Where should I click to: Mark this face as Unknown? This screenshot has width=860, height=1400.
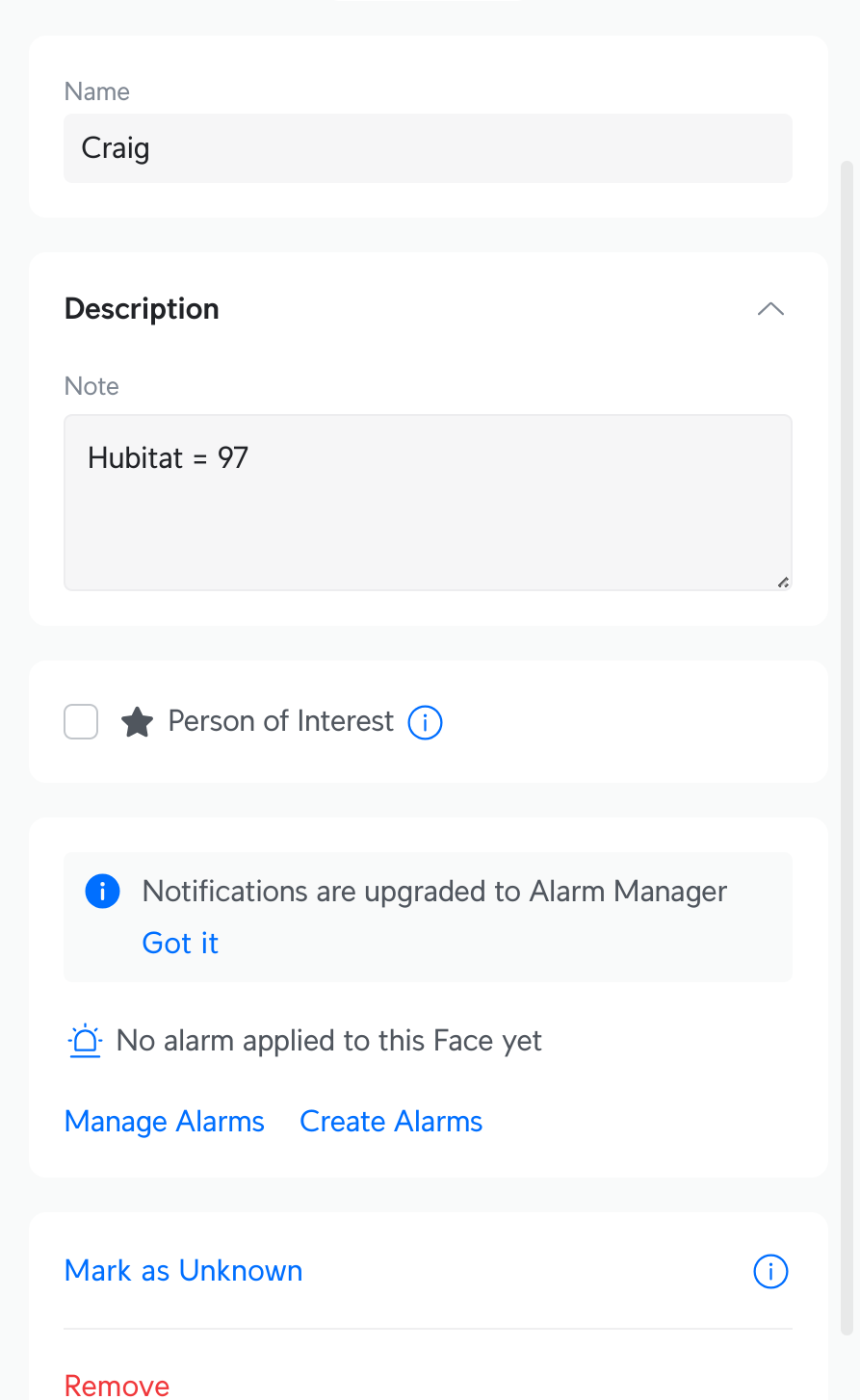[x=184, y=1271]
